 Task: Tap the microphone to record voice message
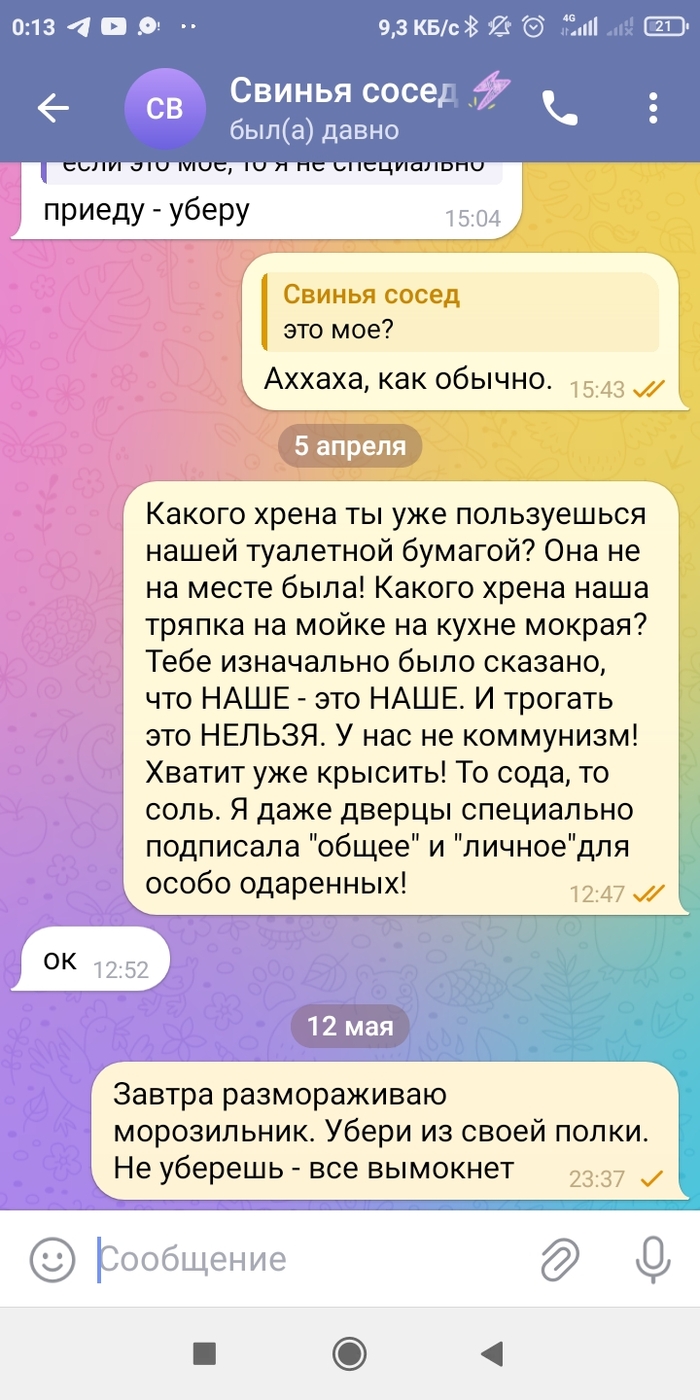pos(653,1259)
